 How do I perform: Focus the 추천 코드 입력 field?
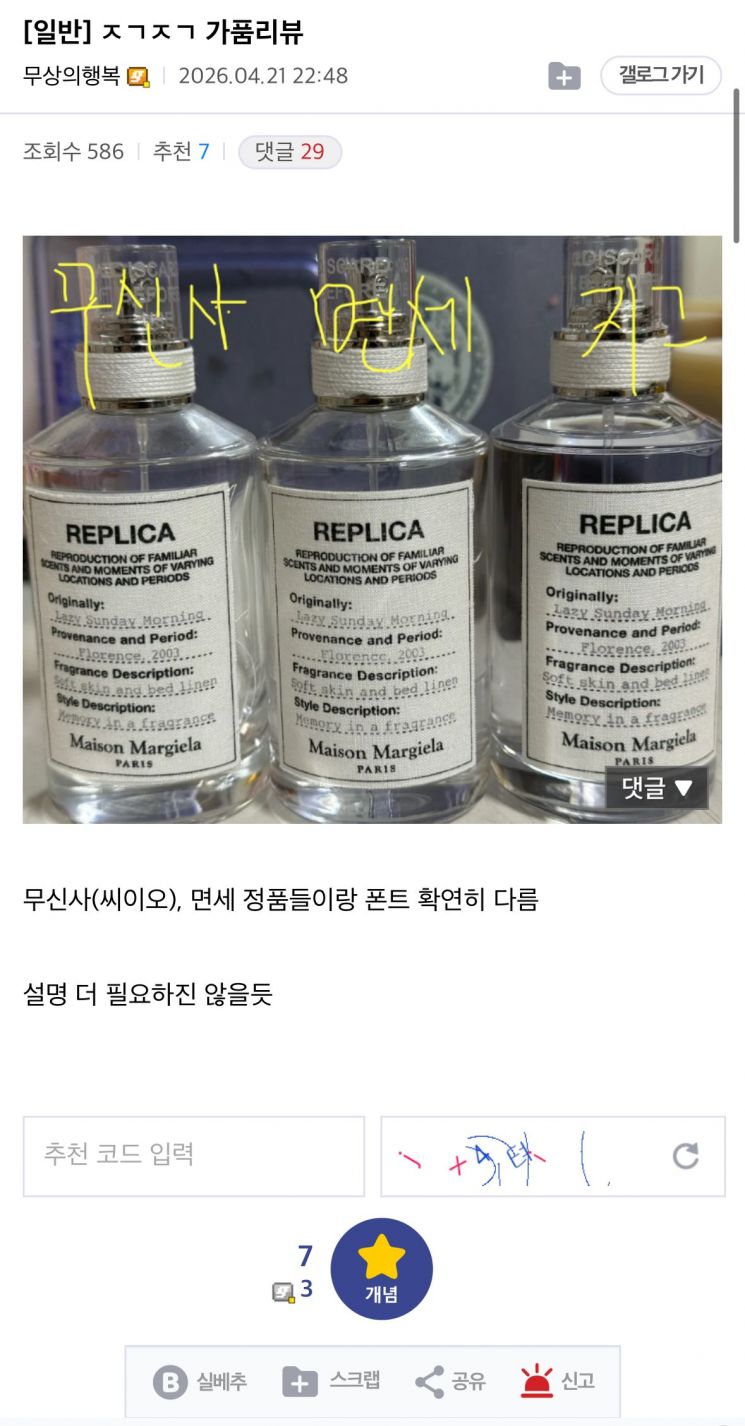(194, 1156)
